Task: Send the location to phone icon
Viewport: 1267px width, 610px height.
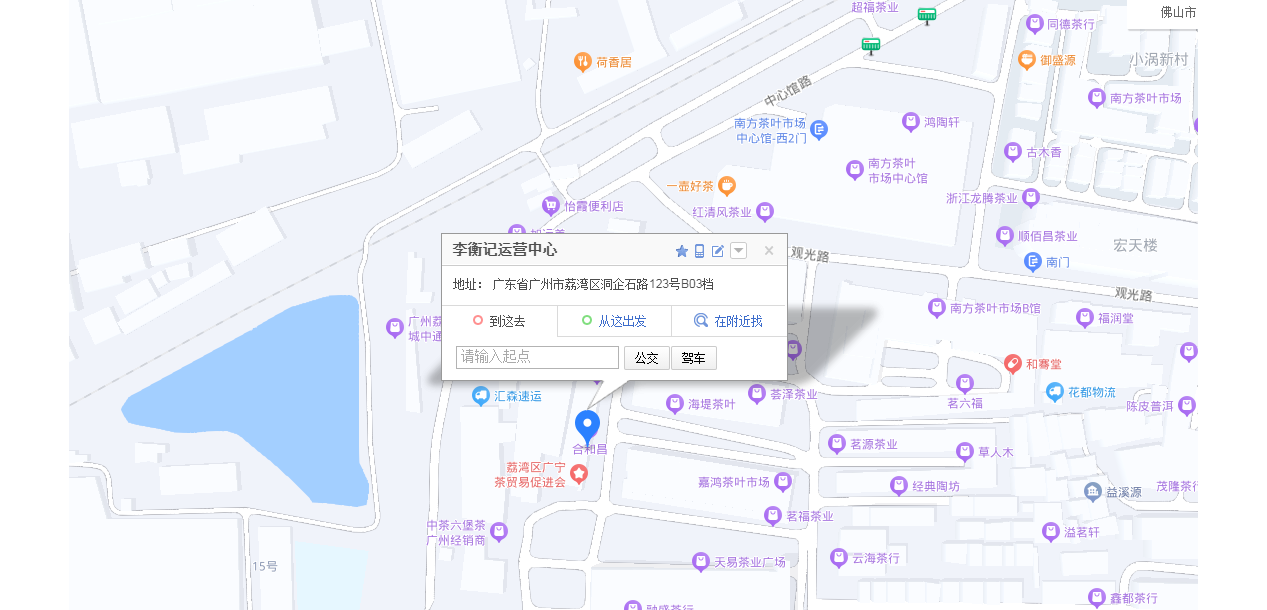Action: tap(700, 251)
